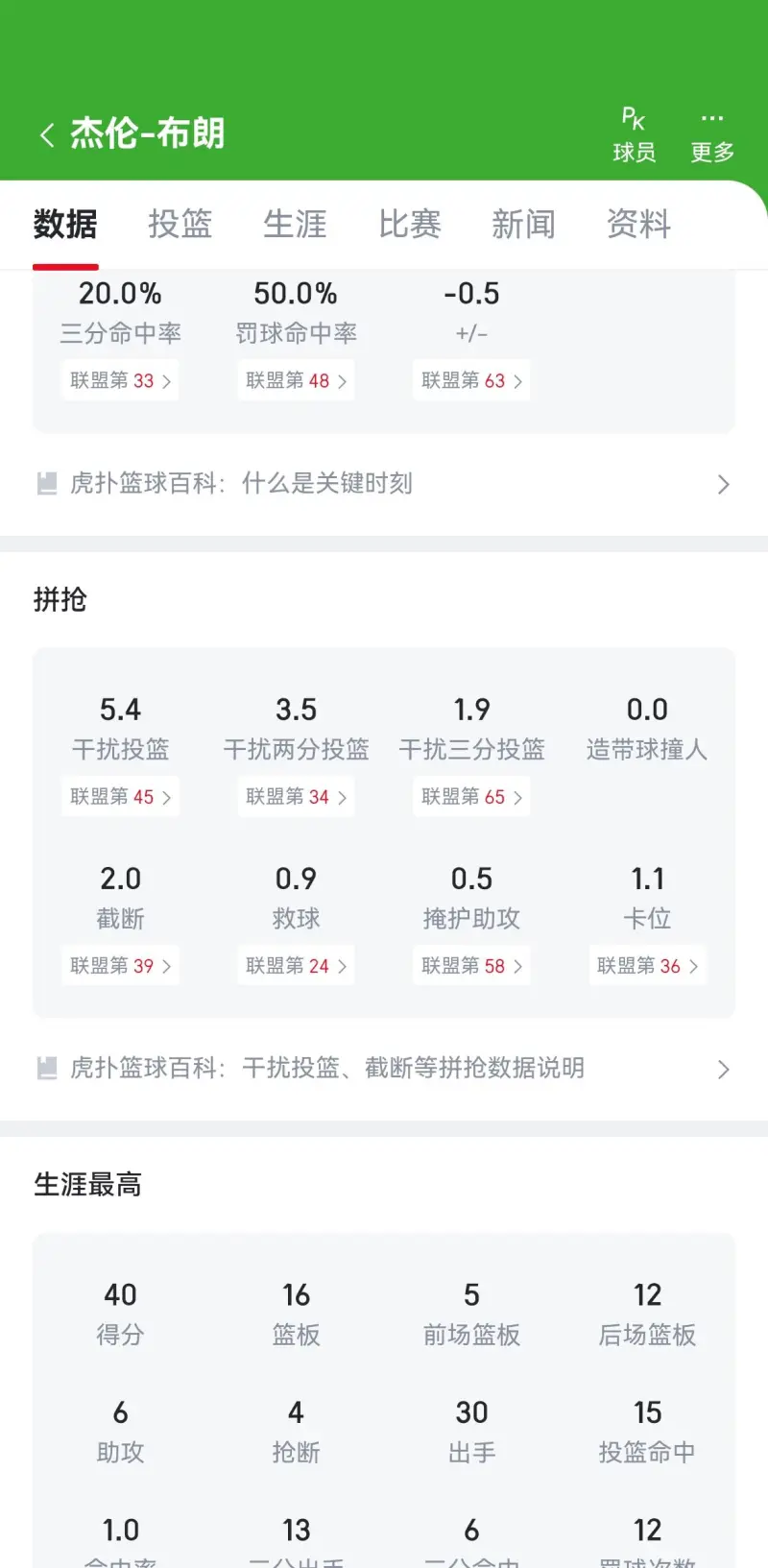
Task: Open 虎扑篮球百科: 什么是关键时刻
Action: pos(384,483)
